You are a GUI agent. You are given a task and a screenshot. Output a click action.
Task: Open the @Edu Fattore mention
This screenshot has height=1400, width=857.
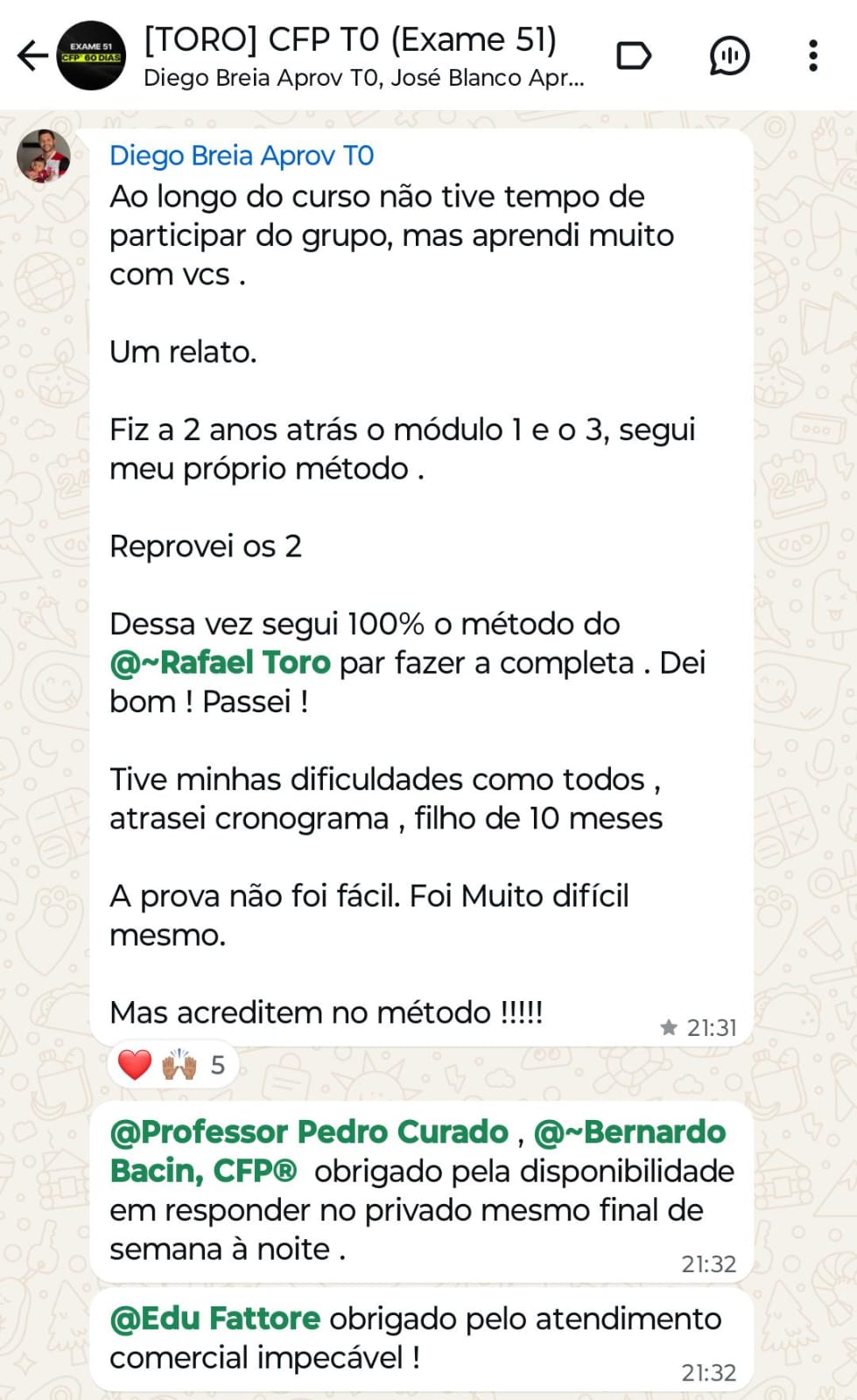215,1318
